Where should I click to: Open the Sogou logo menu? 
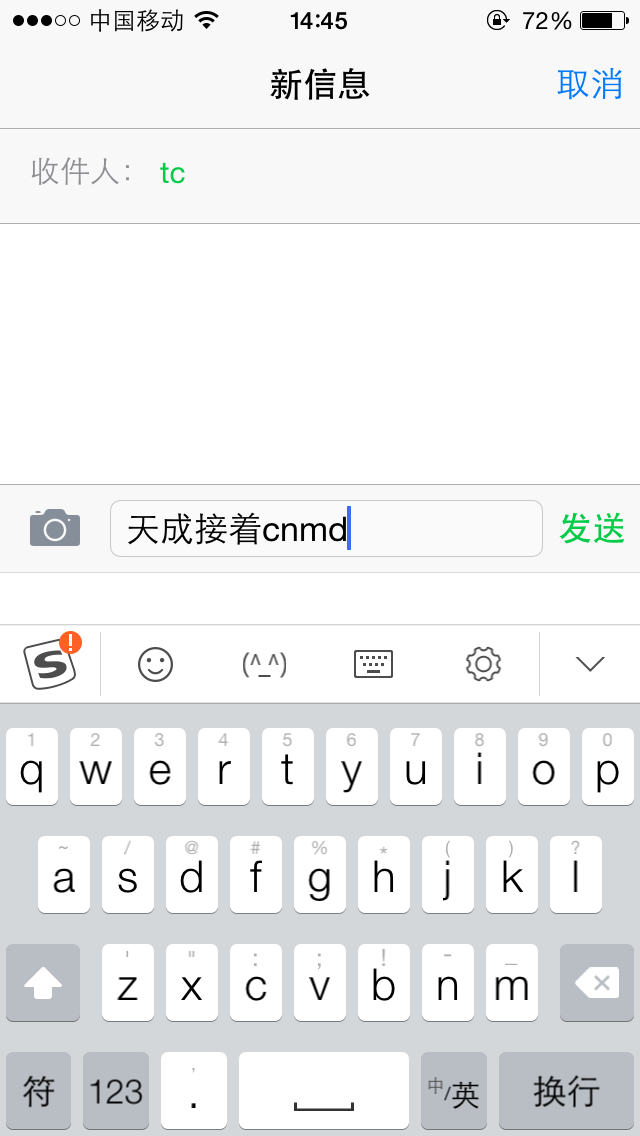coord(51,663)
